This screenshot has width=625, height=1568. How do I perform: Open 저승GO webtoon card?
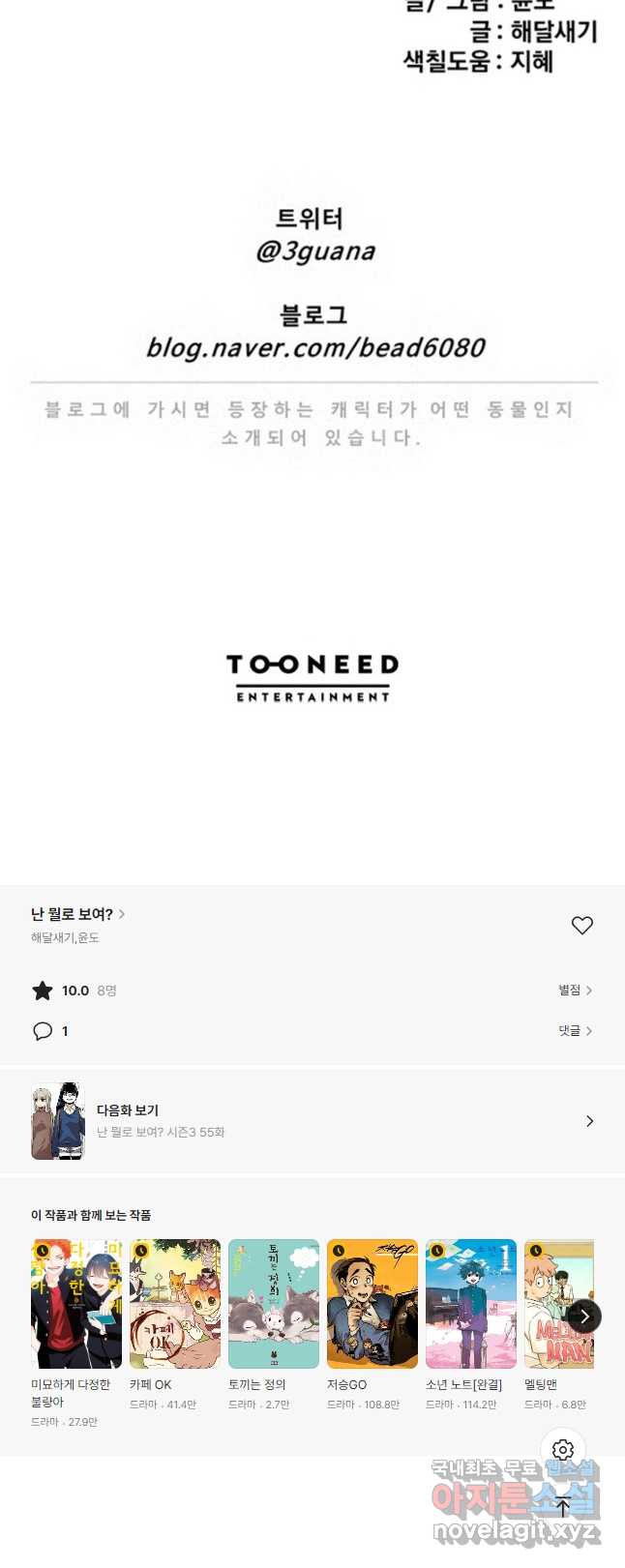372,1304
